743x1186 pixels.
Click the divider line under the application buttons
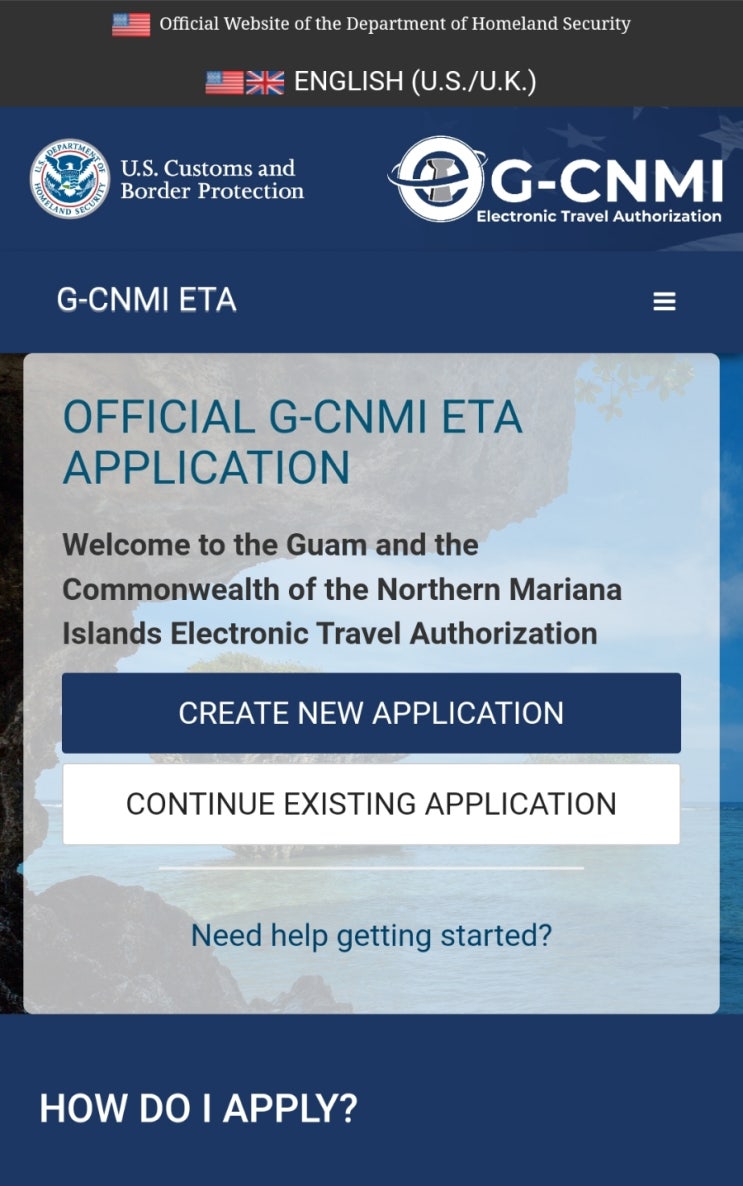click(371, 866)
